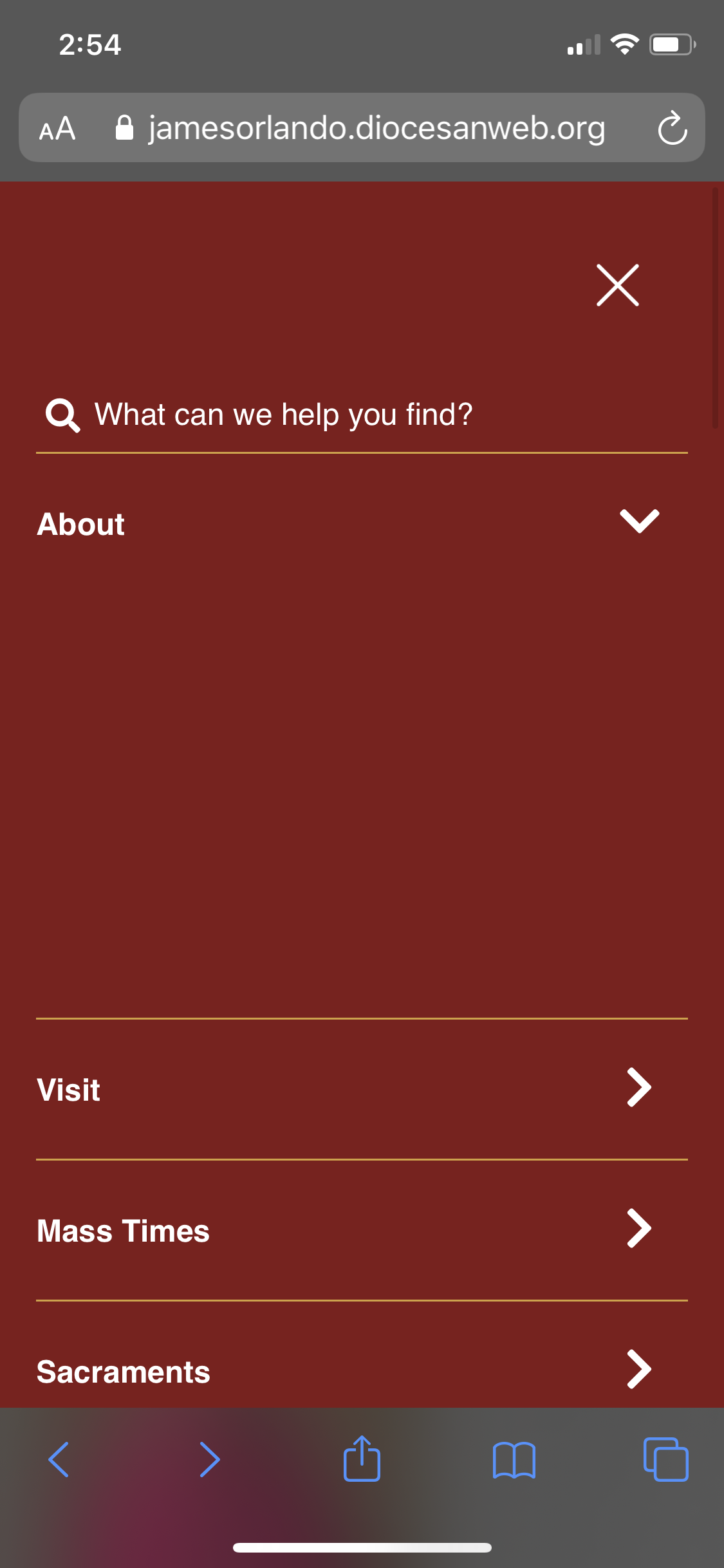
Task: Collapse the About section
Action: point(639,521)
